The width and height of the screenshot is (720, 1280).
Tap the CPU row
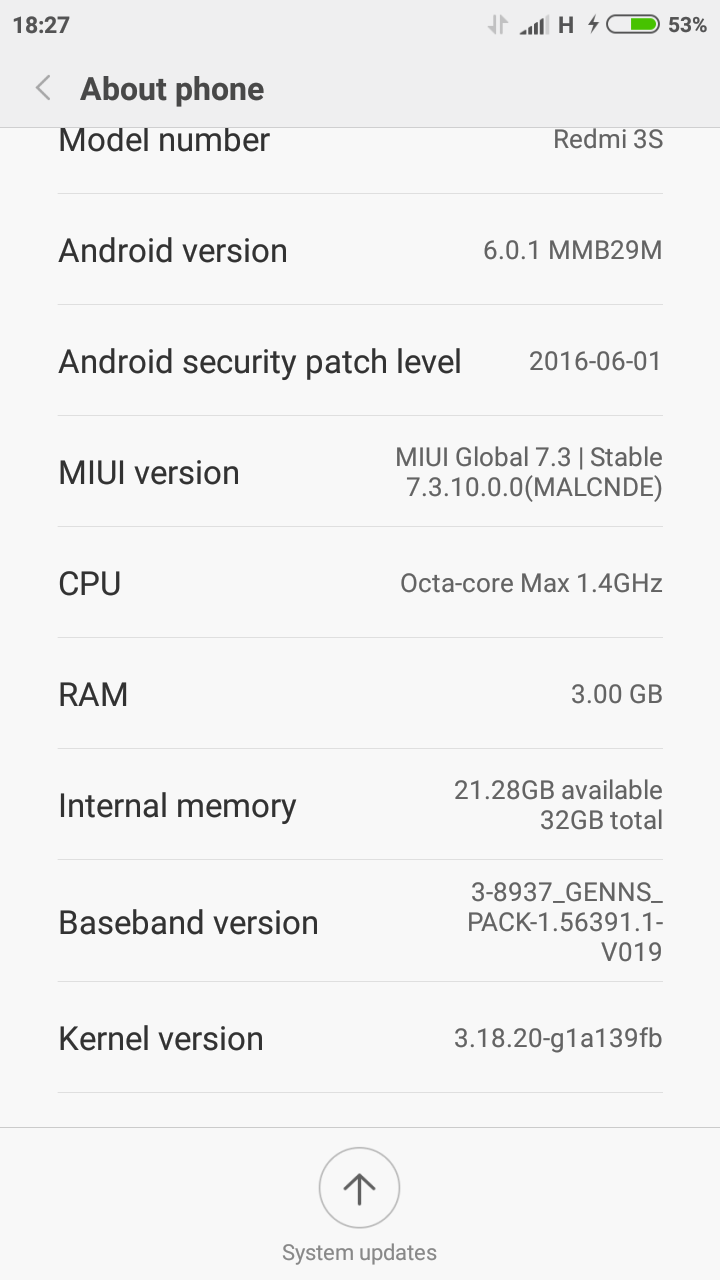pos(360,583)
